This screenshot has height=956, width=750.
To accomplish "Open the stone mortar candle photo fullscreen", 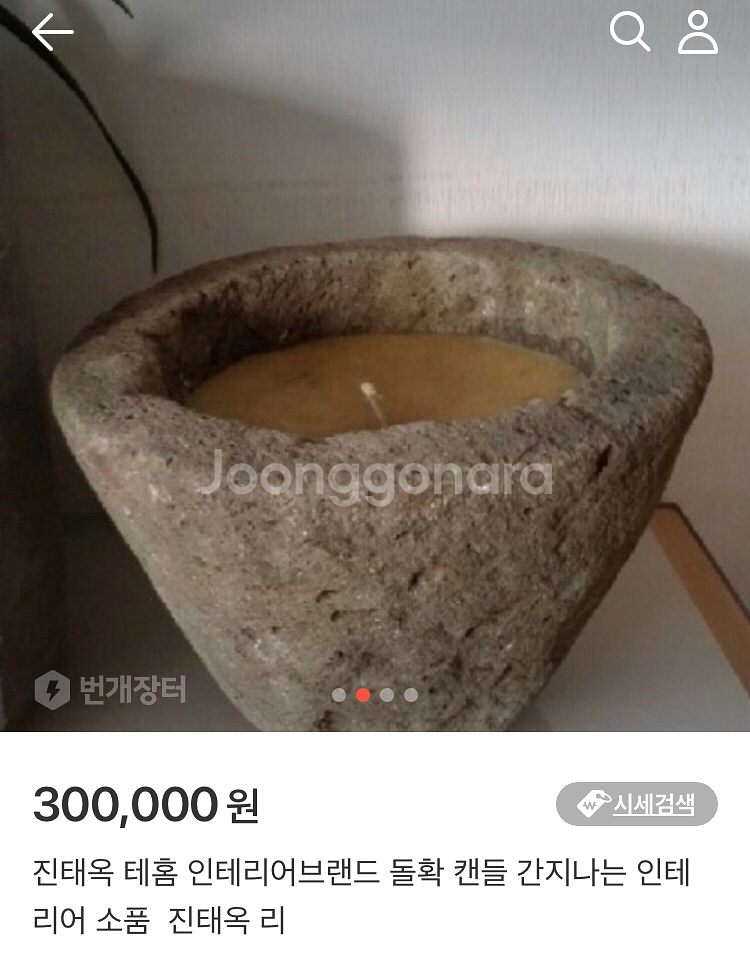I will [x=375, y=400].
